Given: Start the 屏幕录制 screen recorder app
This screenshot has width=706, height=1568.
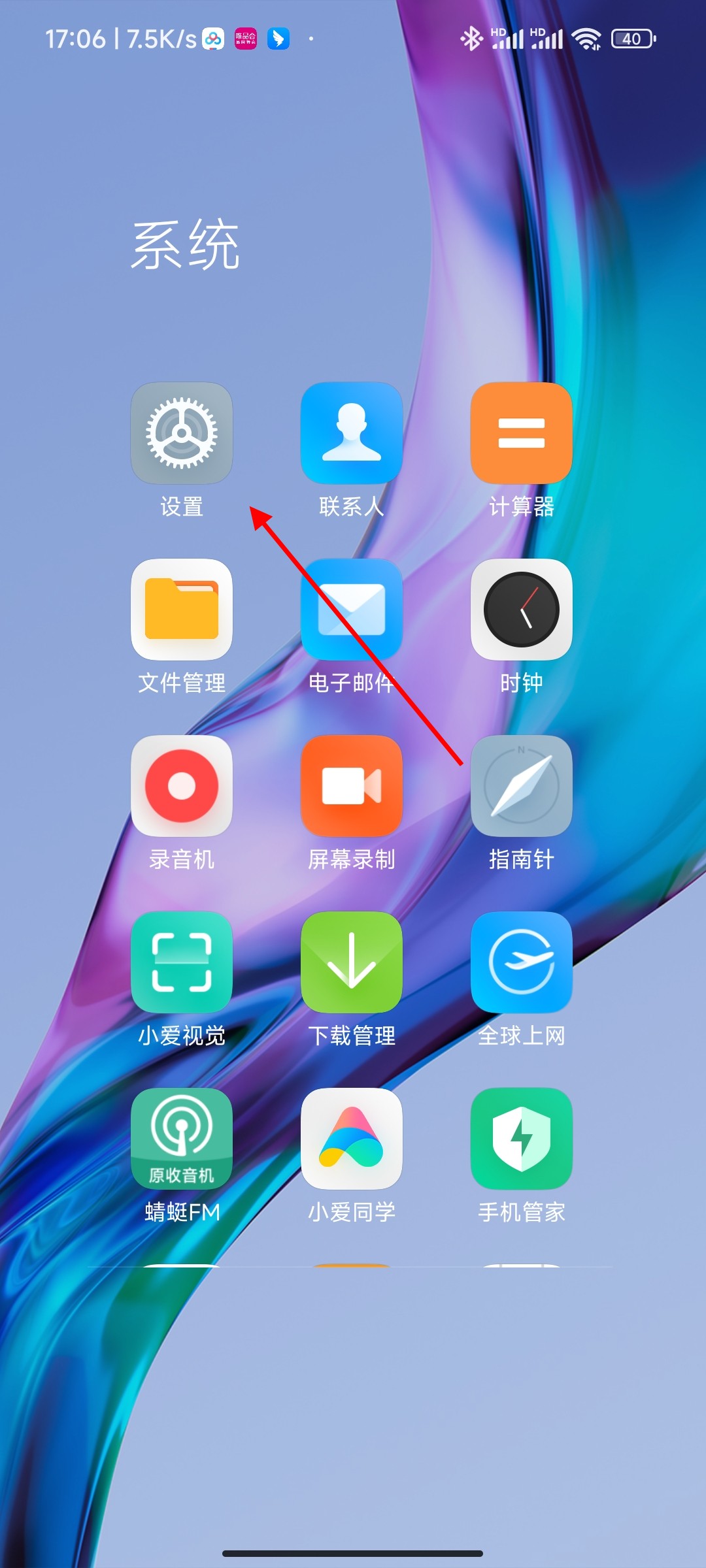Looking at the screenshot, I should pyautogui.click(x=352, y=786).
